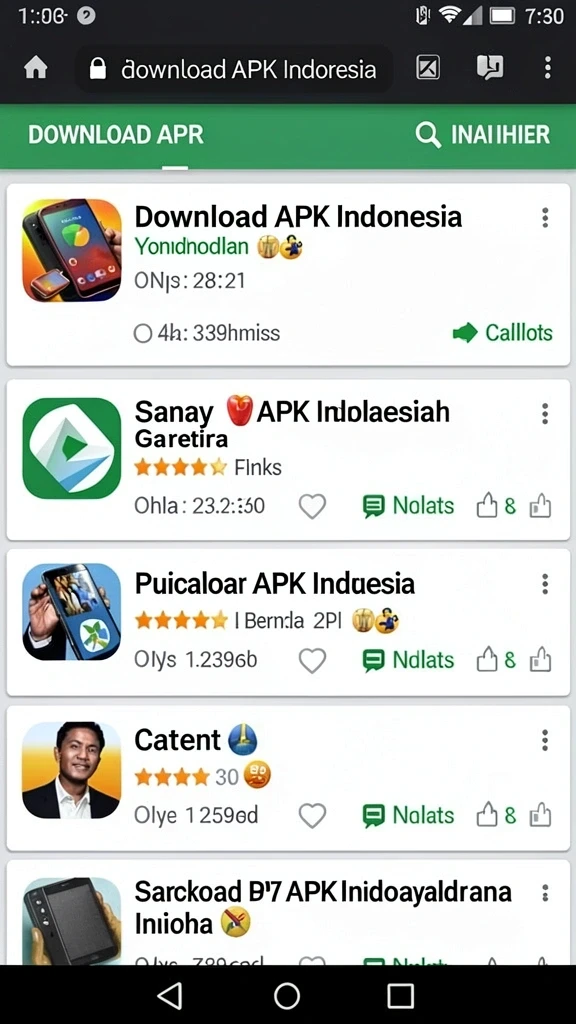Open the more options on Puicaloar APK Induesia

[x=545, y=584]
